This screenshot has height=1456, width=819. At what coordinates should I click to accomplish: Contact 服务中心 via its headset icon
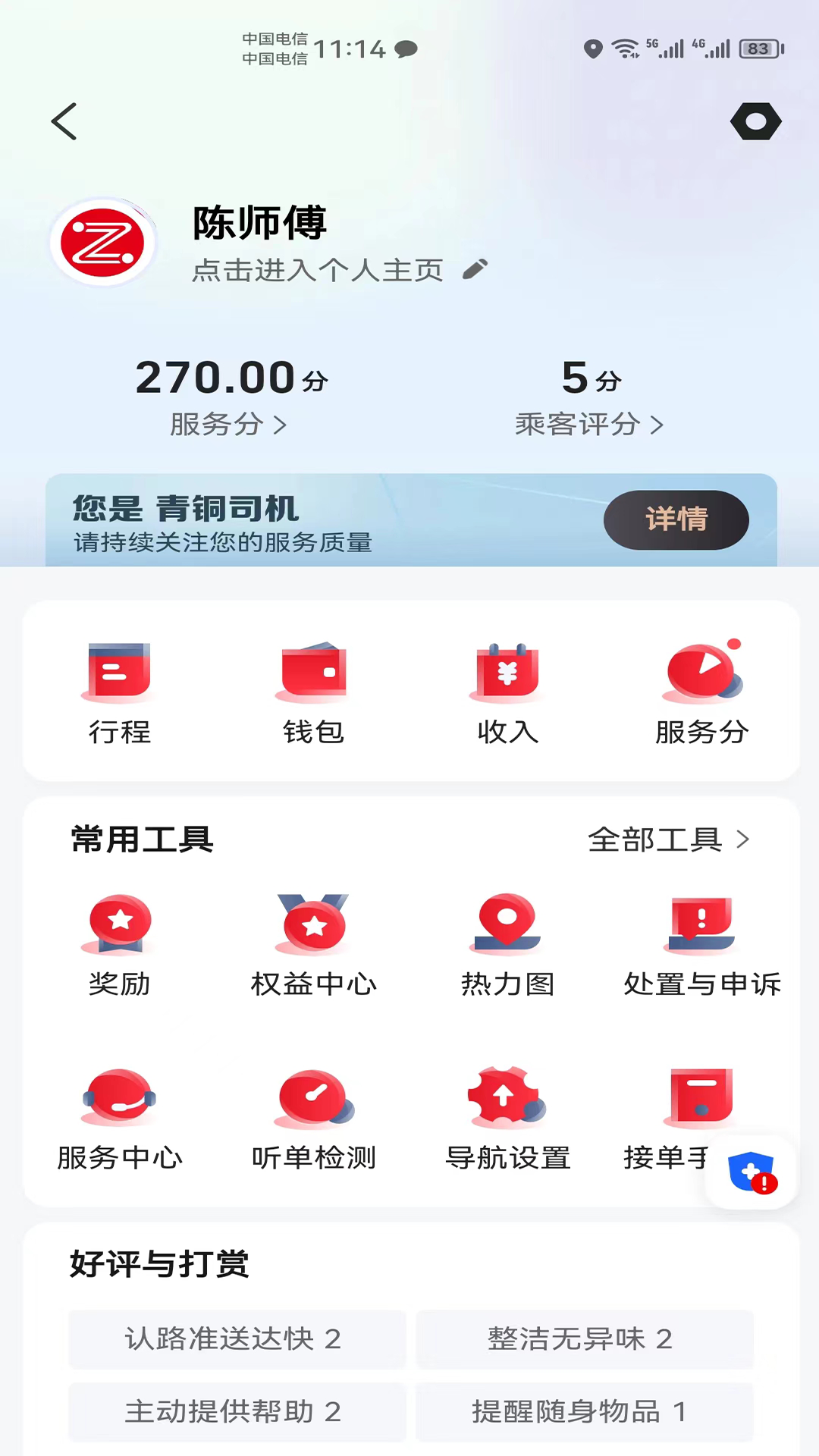pyautogui.click(x=119, y=1103)
